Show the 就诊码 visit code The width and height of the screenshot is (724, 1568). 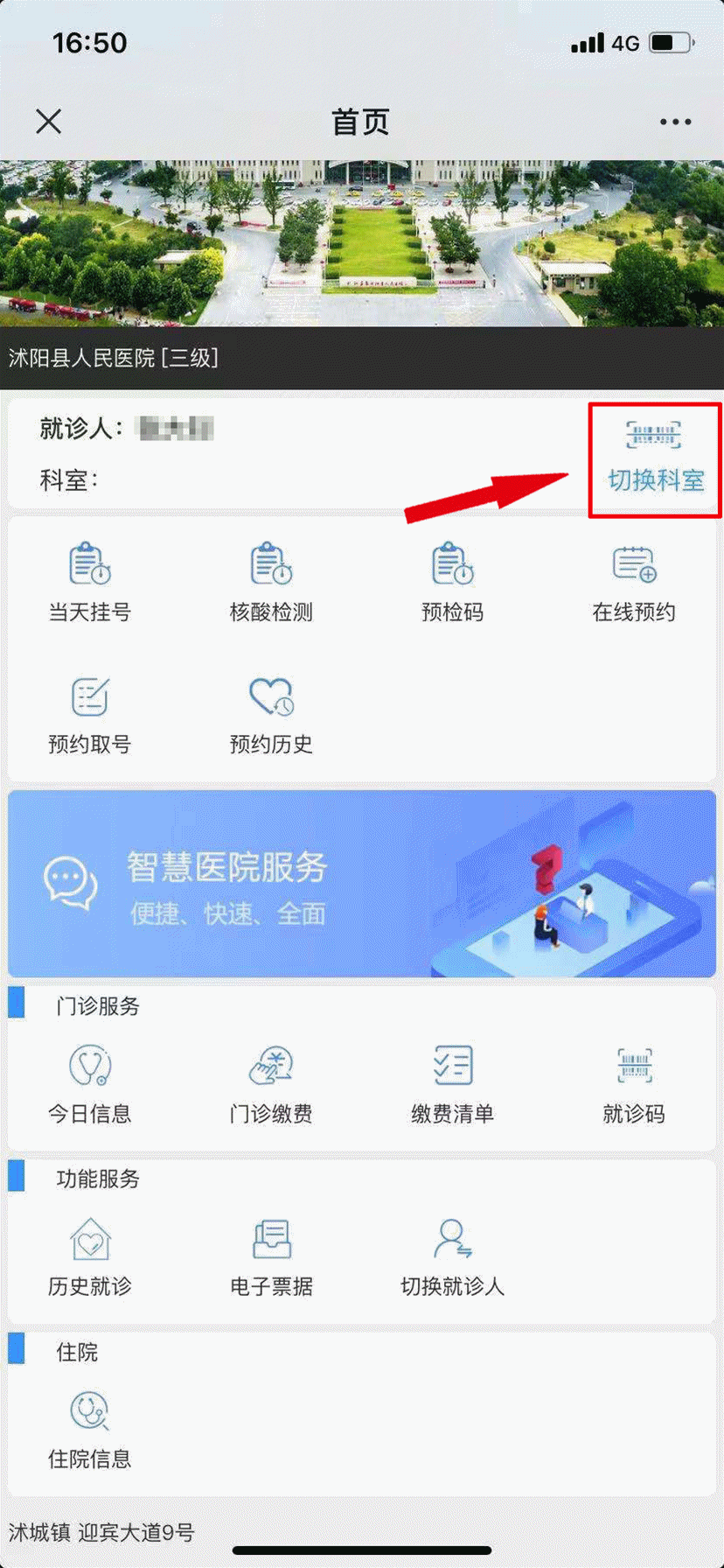point(634,1083)
